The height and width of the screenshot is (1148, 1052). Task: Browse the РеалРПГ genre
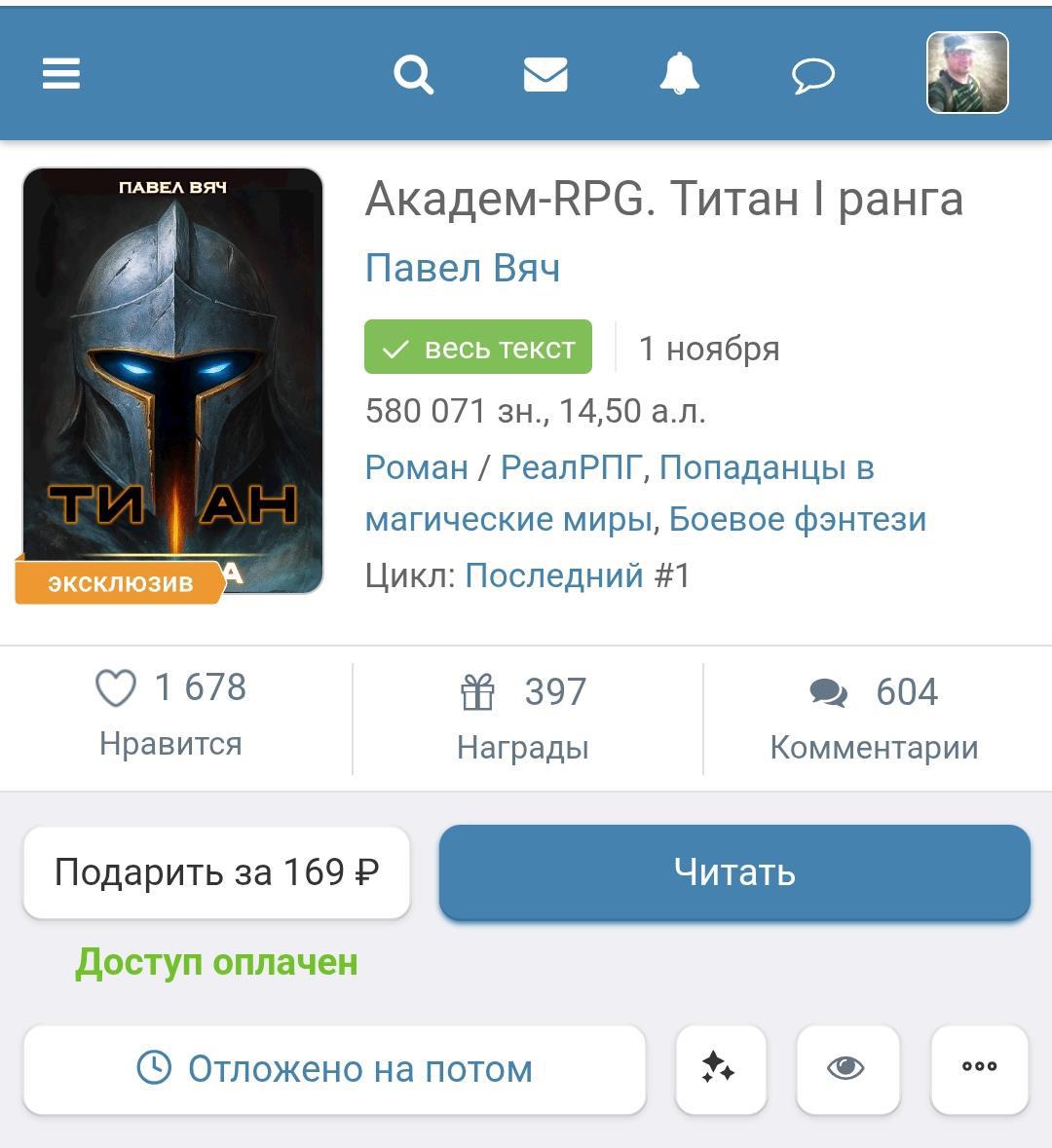pos(572,467)
